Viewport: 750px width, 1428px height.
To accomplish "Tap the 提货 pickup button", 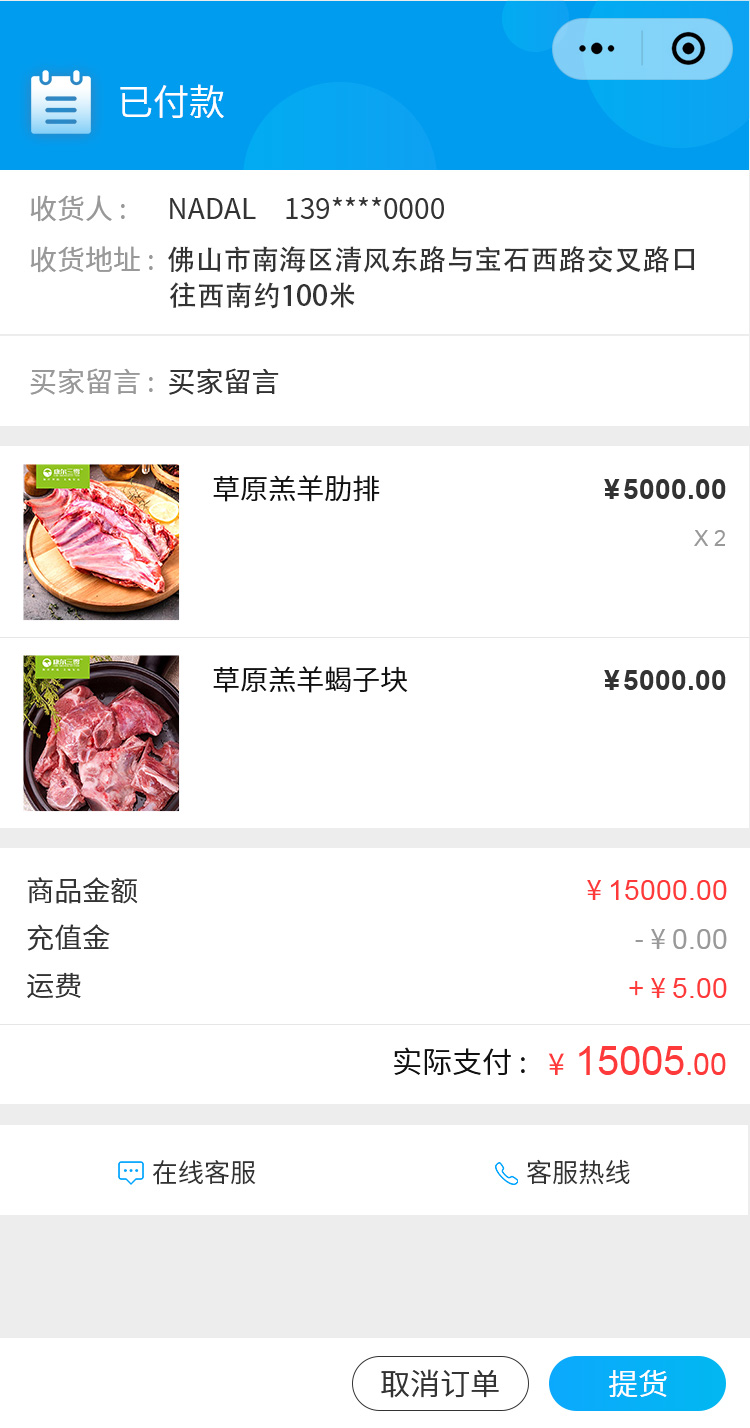I will click(637, 1384).
